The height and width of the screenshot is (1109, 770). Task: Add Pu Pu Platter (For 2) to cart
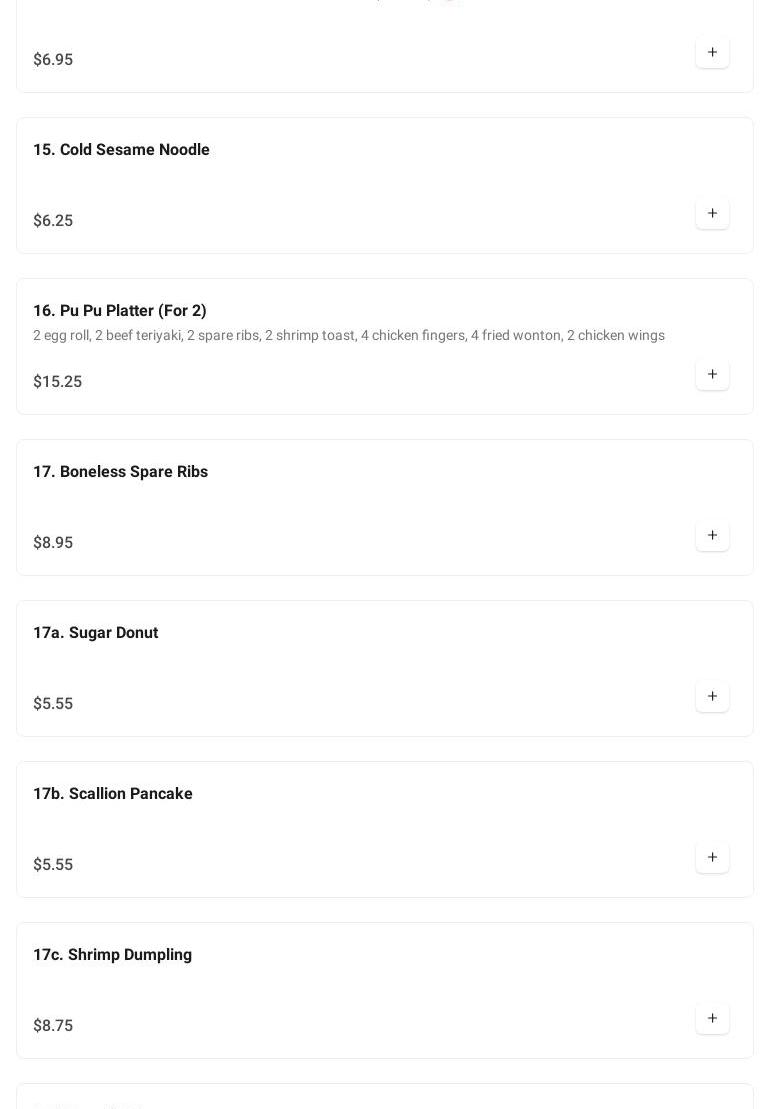[x=712, y=375]
